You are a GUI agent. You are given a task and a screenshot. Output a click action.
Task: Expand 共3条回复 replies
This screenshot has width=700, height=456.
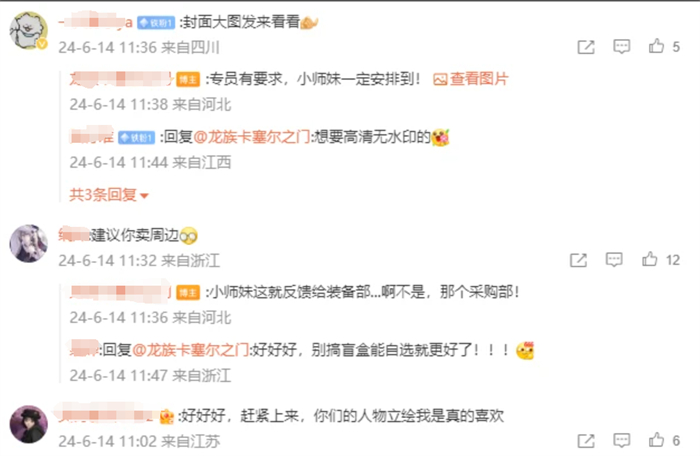109,194
